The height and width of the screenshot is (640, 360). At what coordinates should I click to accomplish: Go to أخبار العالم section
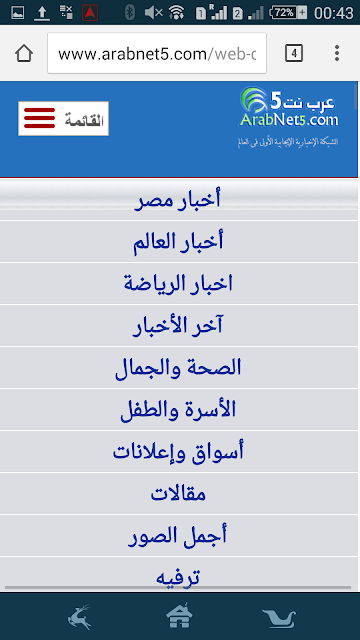tap(178, 242)
